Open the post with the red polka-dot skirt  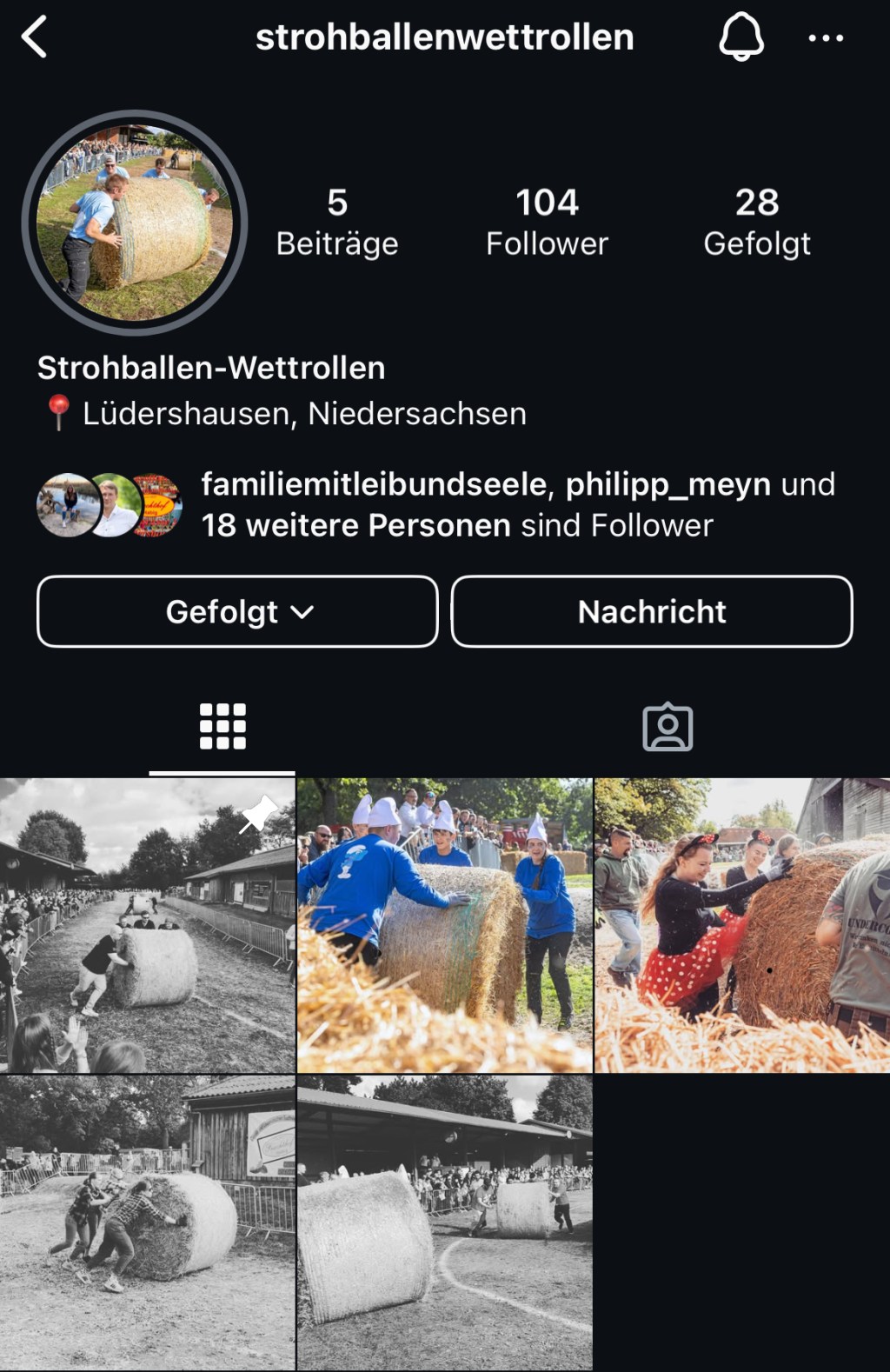pos(741,925)
